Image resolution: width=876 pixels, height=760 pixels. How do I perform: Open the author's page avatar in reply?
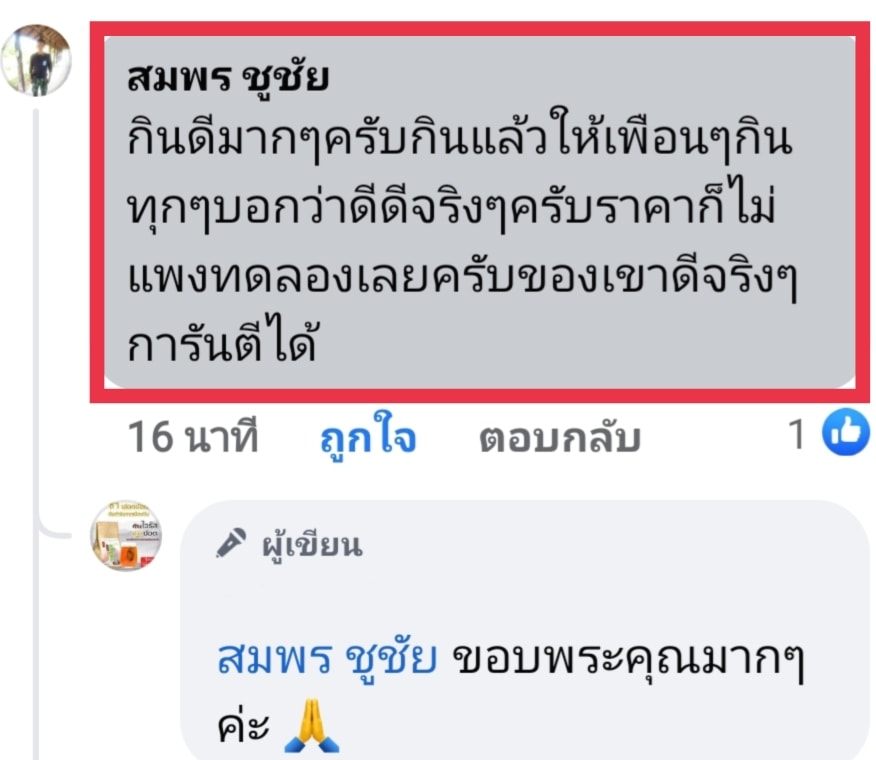click(126, 535)
